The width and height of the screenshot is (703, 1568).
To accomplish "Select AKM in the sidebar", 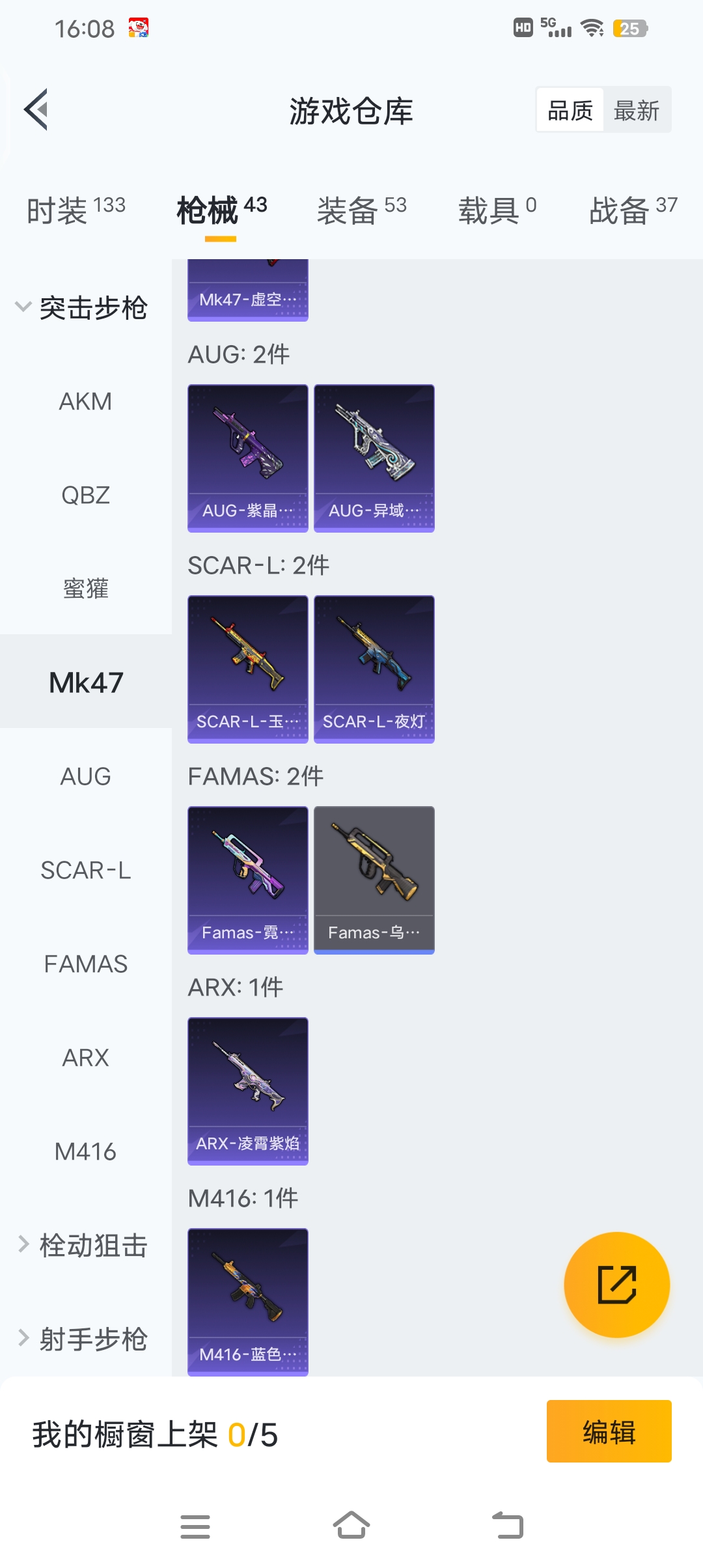I will pyautogui.click(x=85, y=402).
